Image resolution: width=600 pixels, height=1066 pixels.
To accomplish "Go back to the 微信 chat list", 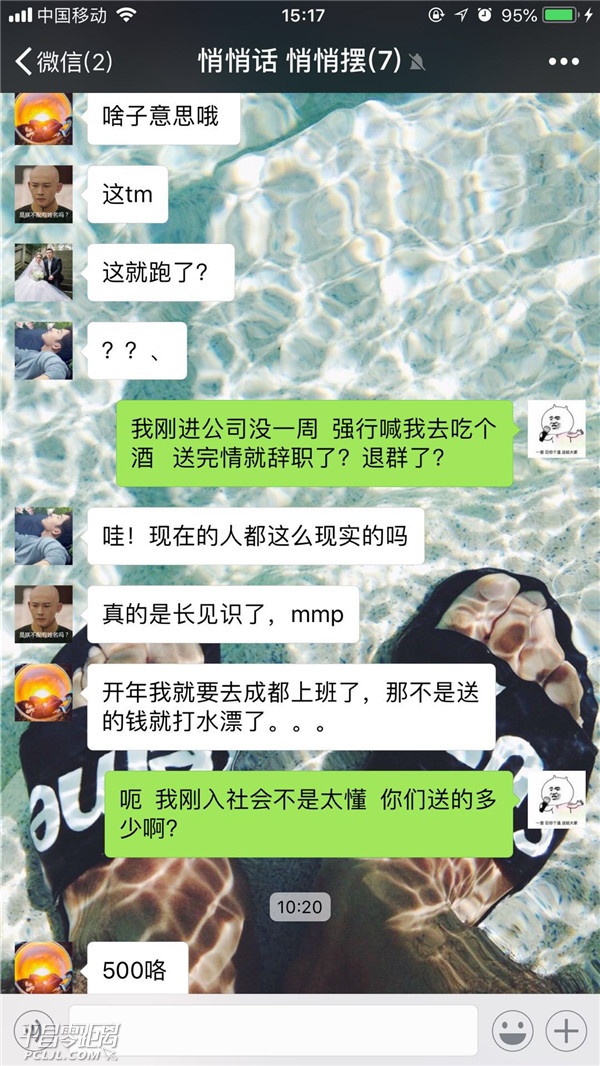I will click(x=62, y=61).
